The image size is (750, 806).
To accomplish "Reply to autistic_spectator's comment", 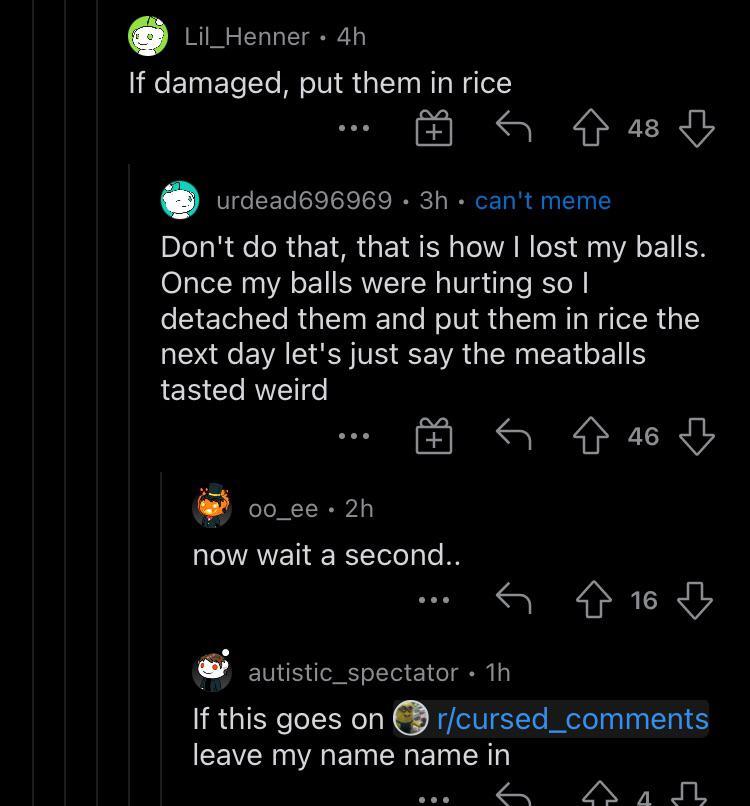I will click(x=513, y=795).
